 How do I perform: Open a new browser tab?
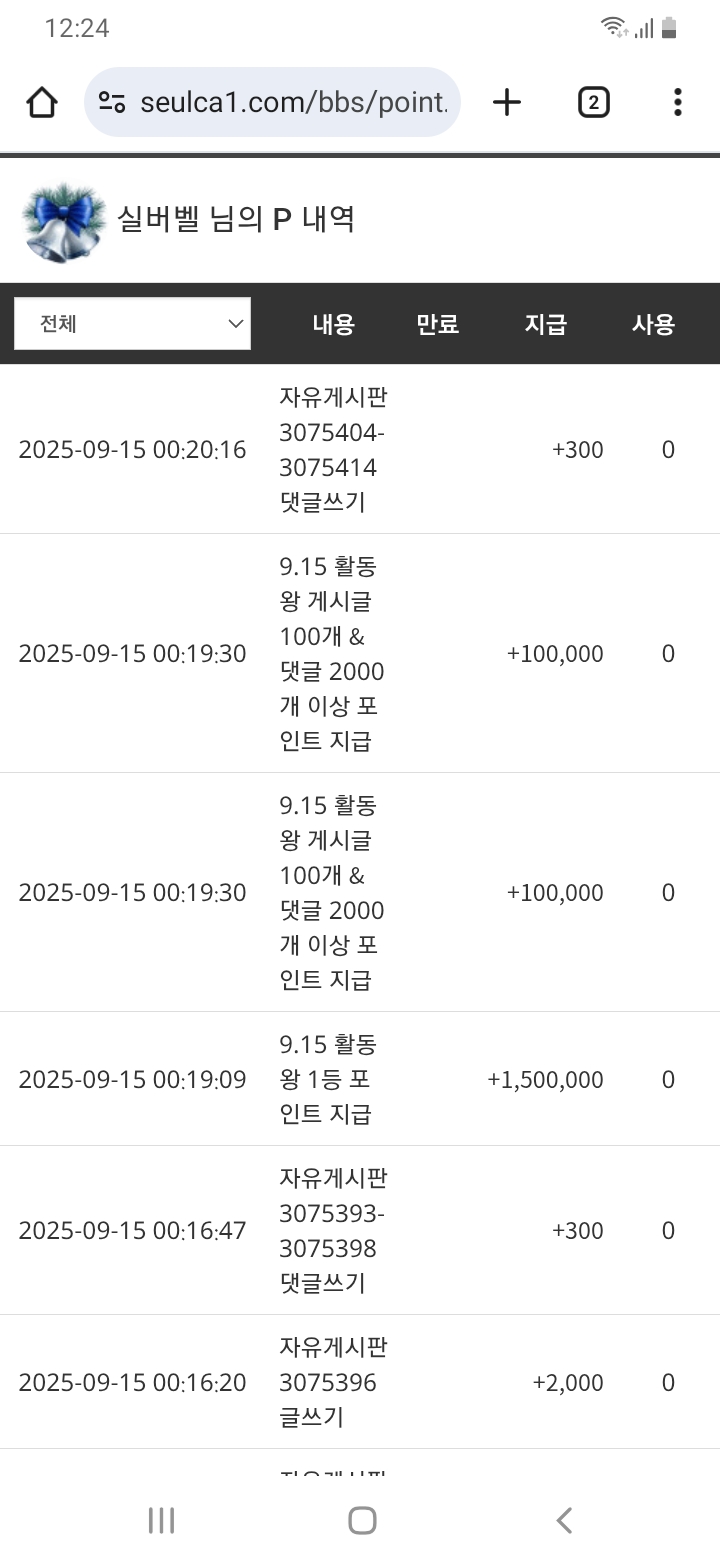(x=507, y=102)
